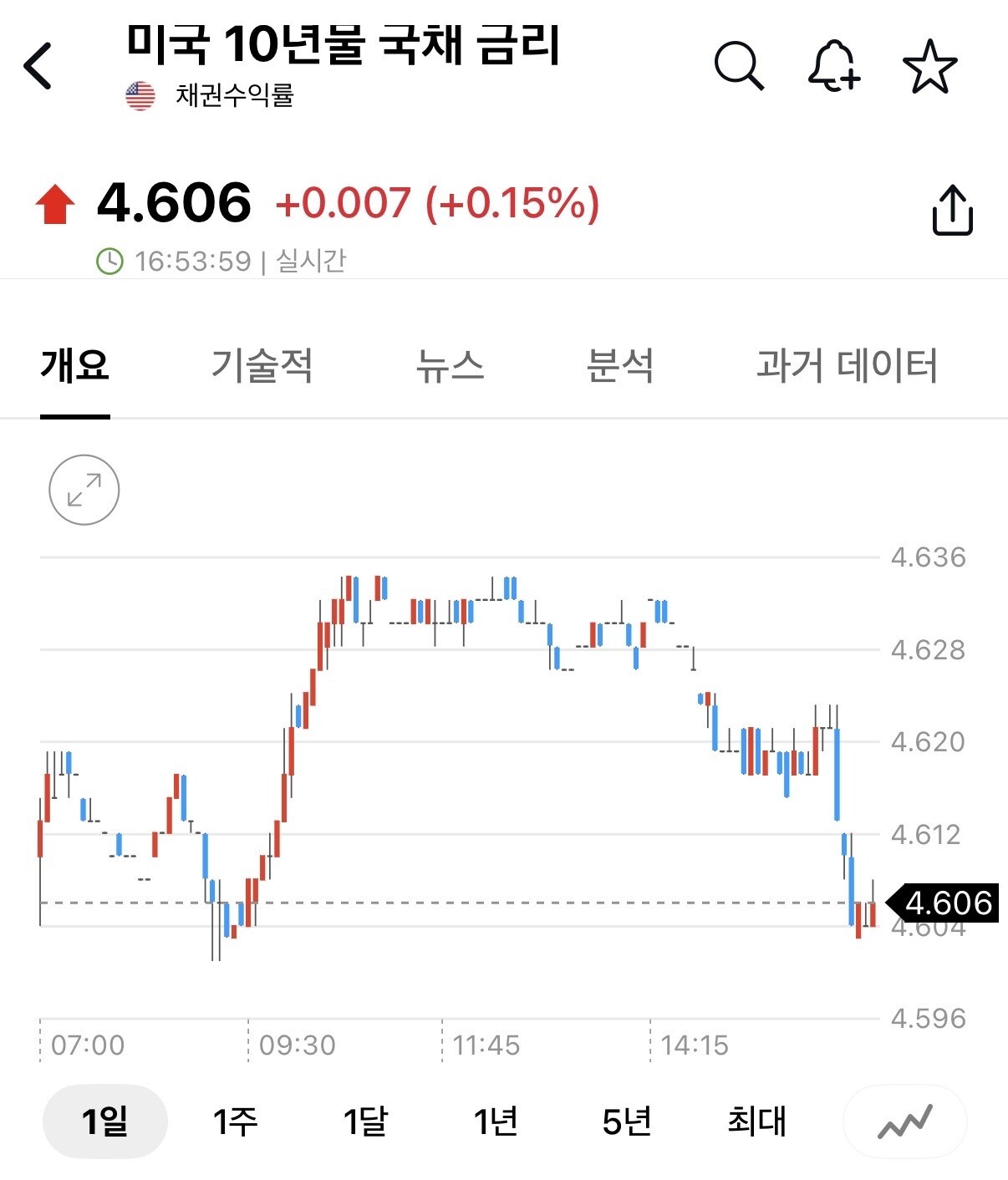Choose the 최대 chart range
Screen dimensions: 1008x1180
pyautogui.click(x=756, y=1121)
